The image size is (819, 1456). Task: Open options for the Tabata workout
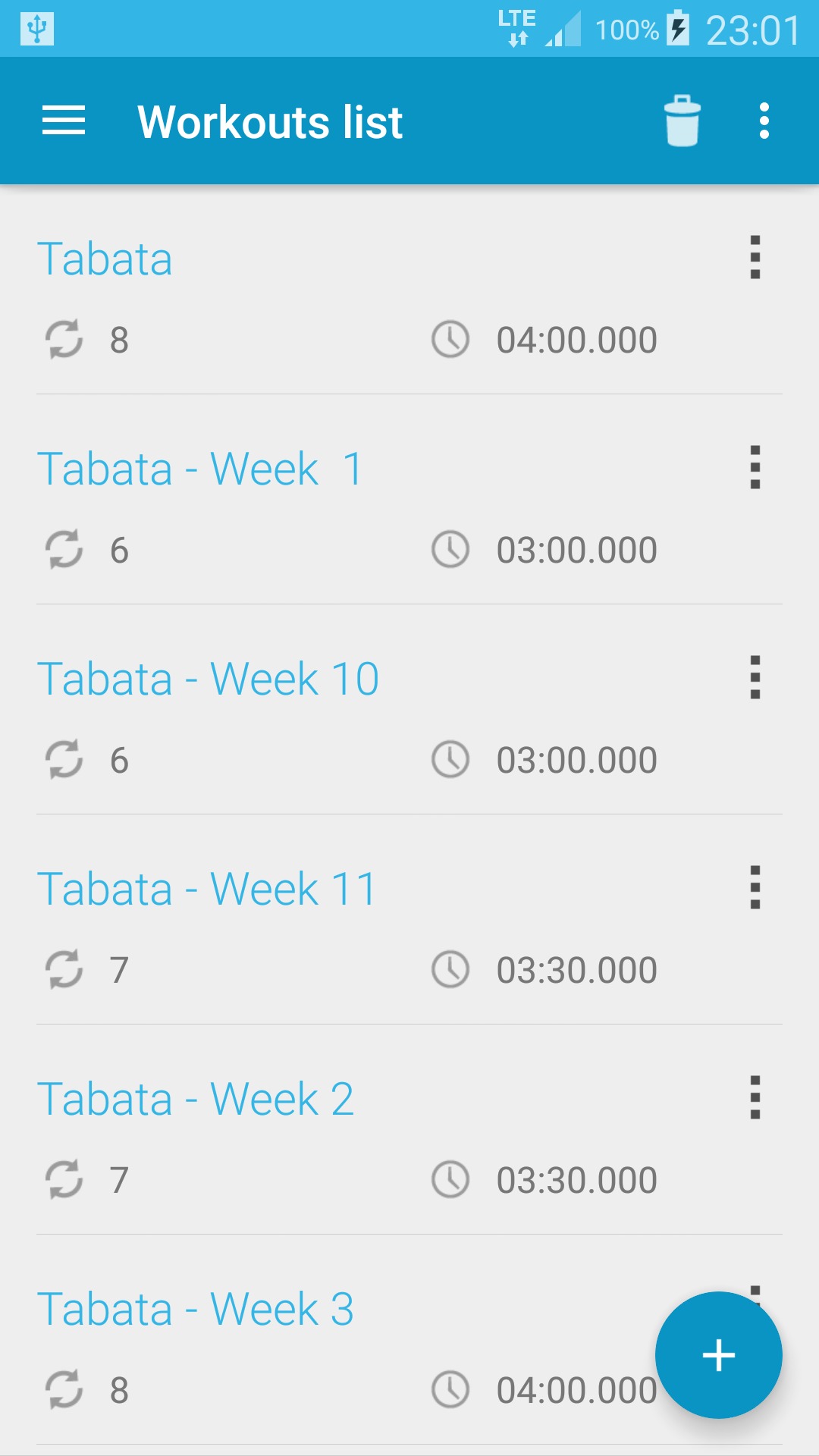coord(755,257)
